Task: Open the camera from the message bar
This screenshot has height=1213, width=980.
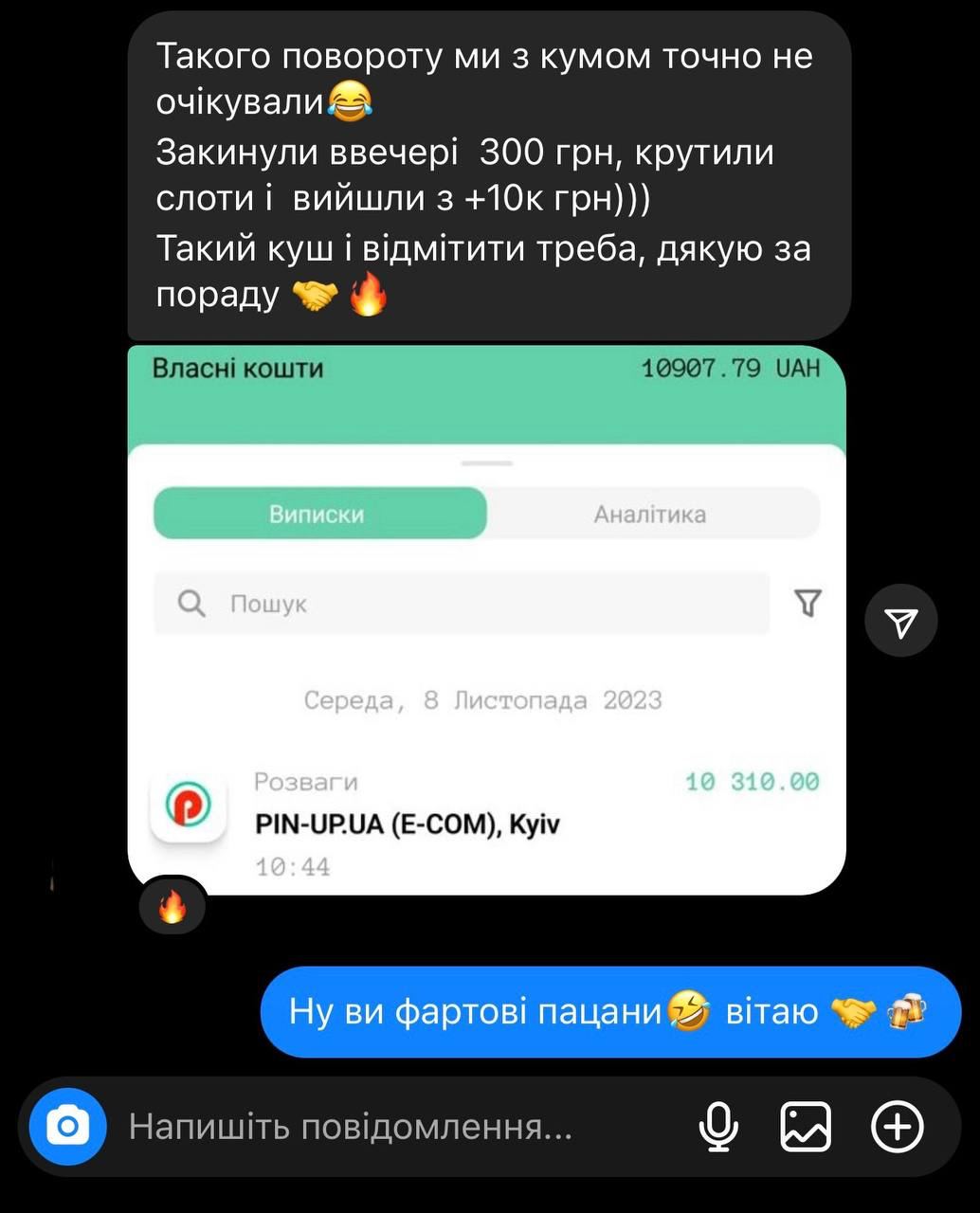Action: pyautogui.click(x=66, y=1127)
